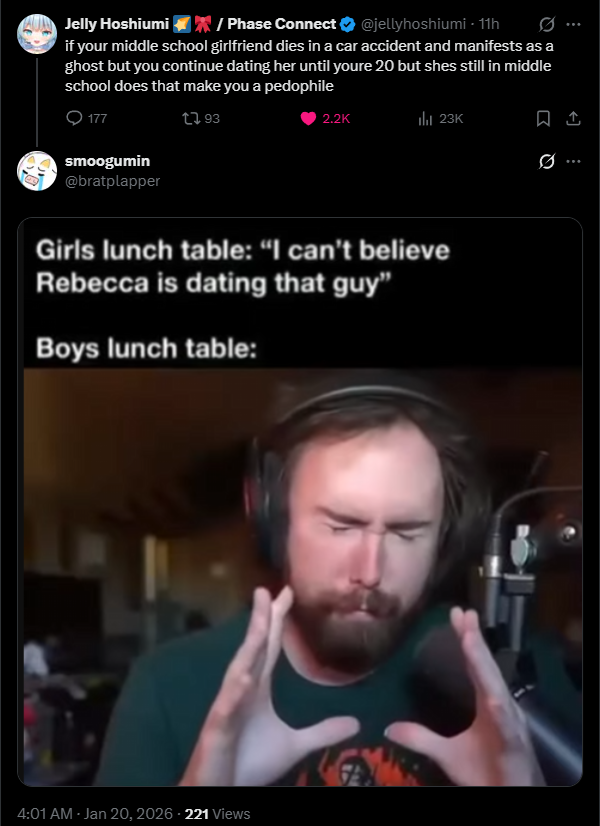
Task: Open overflow menu on Jelly Hoshiumi's post
Action: [573, 23]
